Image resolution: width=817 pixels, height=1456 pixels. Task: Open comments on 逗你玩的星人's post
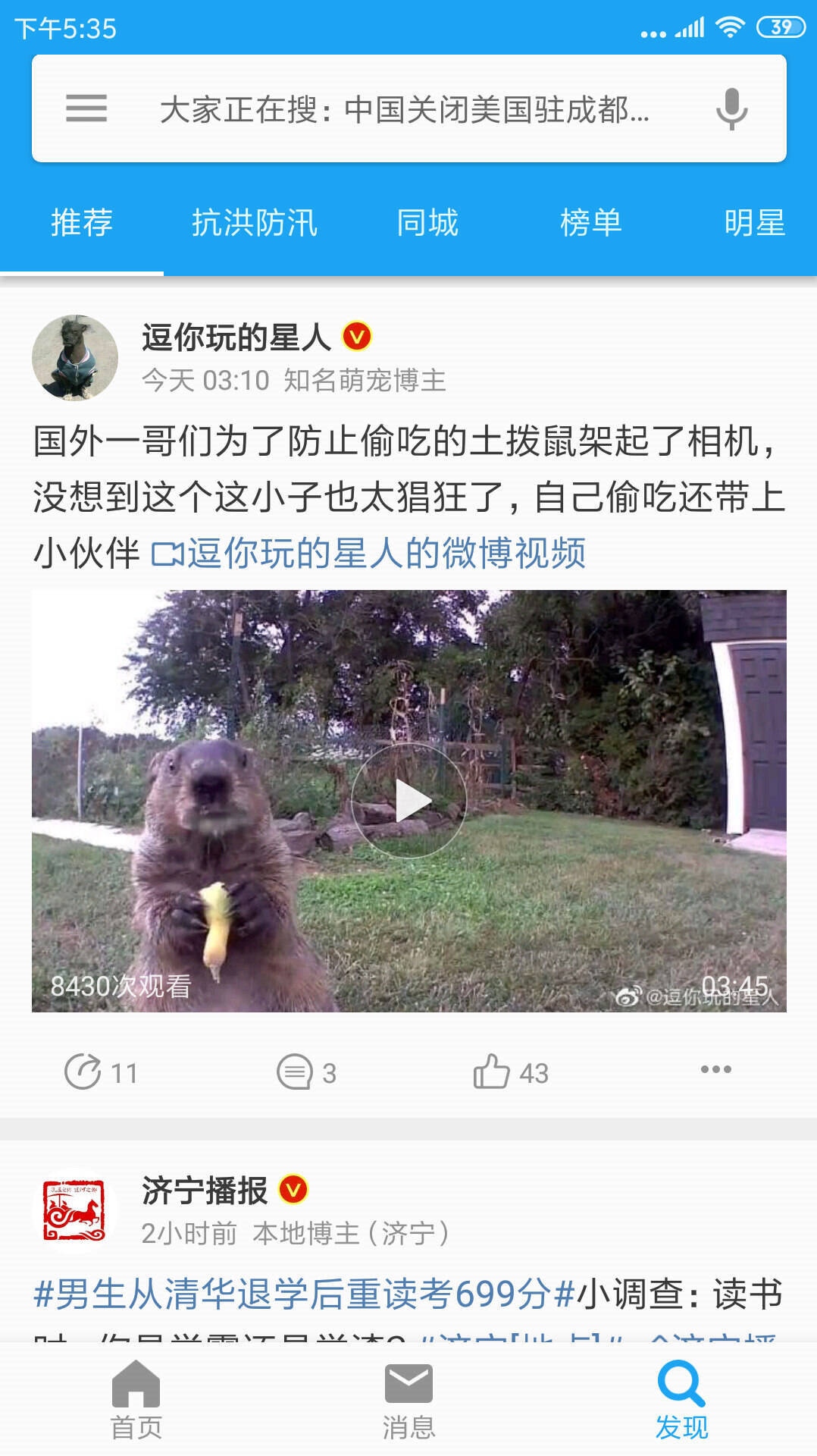(x=306, y=1072)
